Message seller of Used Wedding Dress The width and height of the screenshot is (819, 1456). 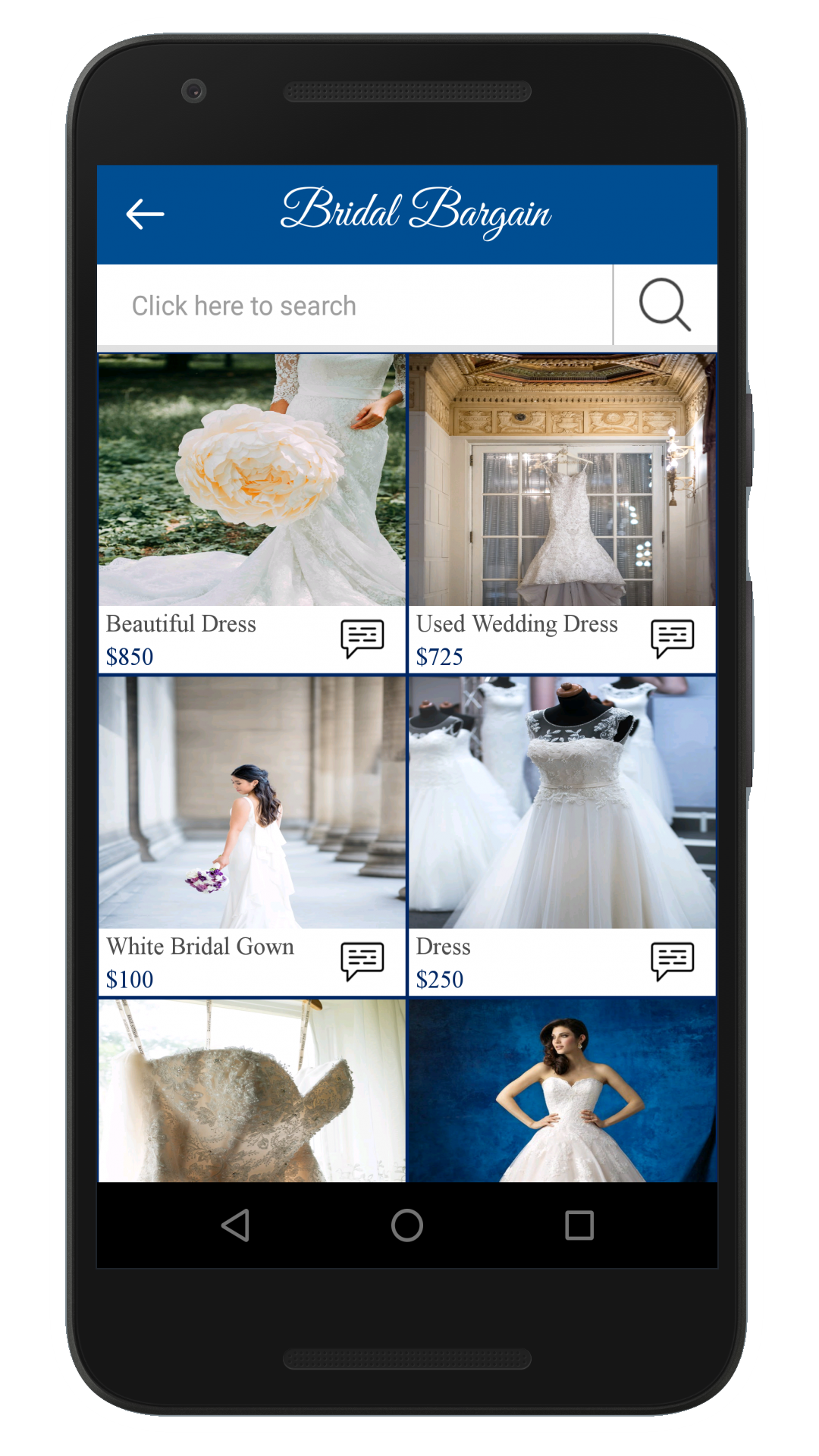pos(673,639)
